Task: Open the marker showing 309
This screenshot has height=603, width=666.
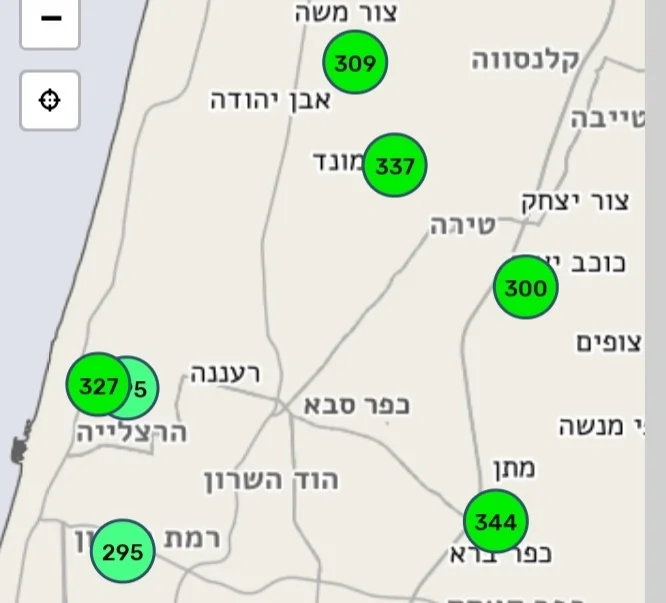Action: tap(355, 63)
